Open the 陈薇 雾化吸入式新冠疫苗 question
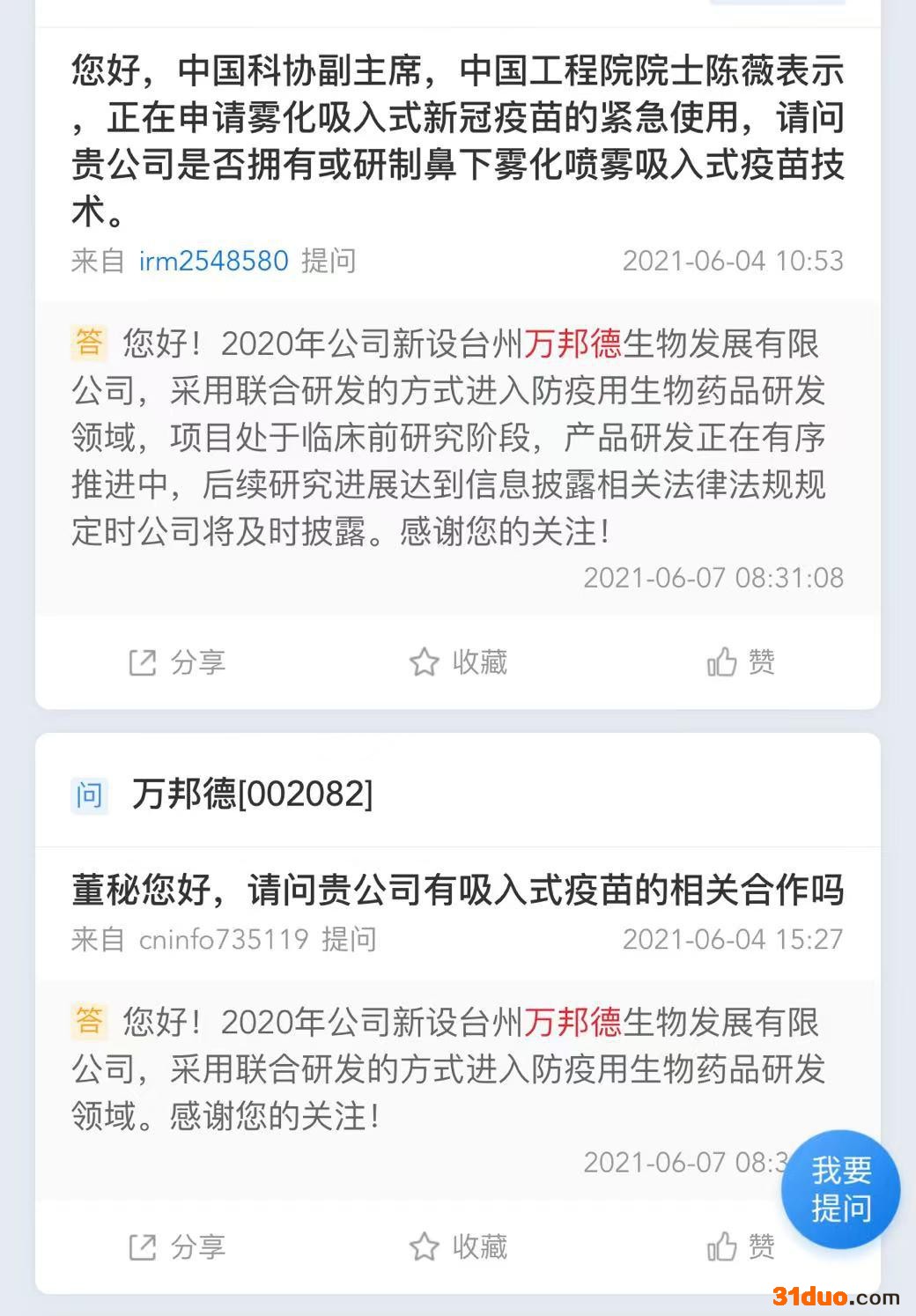 coord(457,140)
